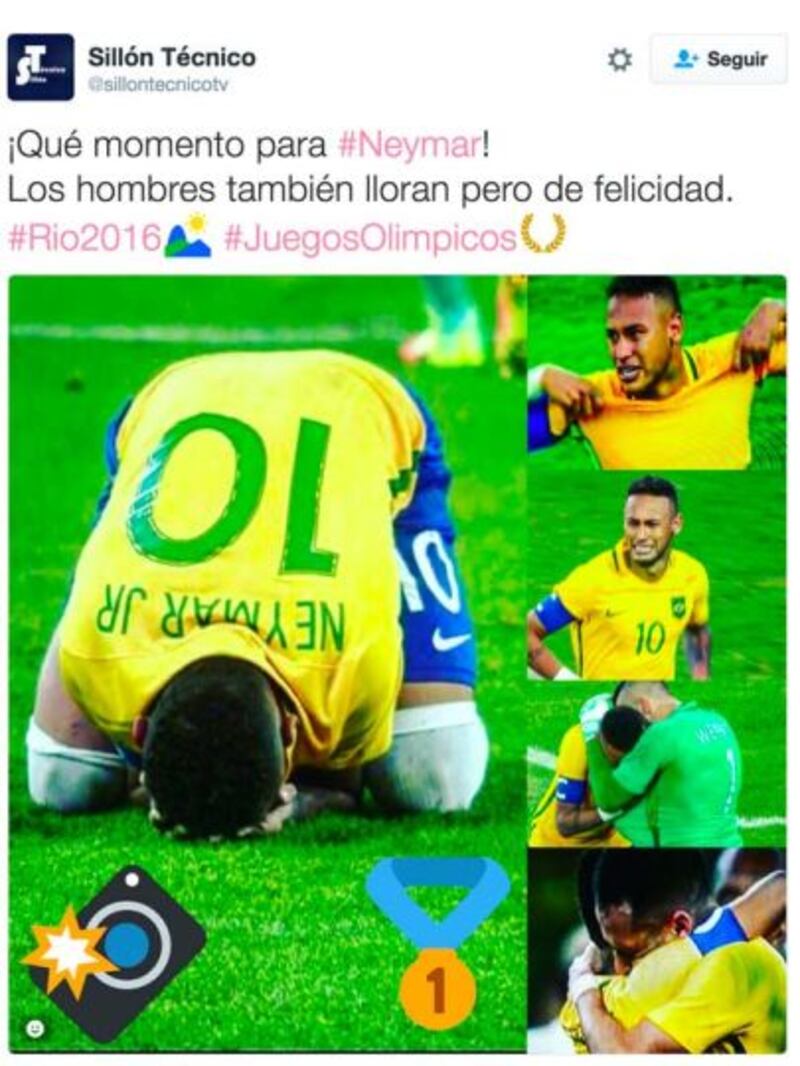Open the @sillontecnicotv account name link
This screenshot has height=1066, width=800.
[x=158, y=85]
